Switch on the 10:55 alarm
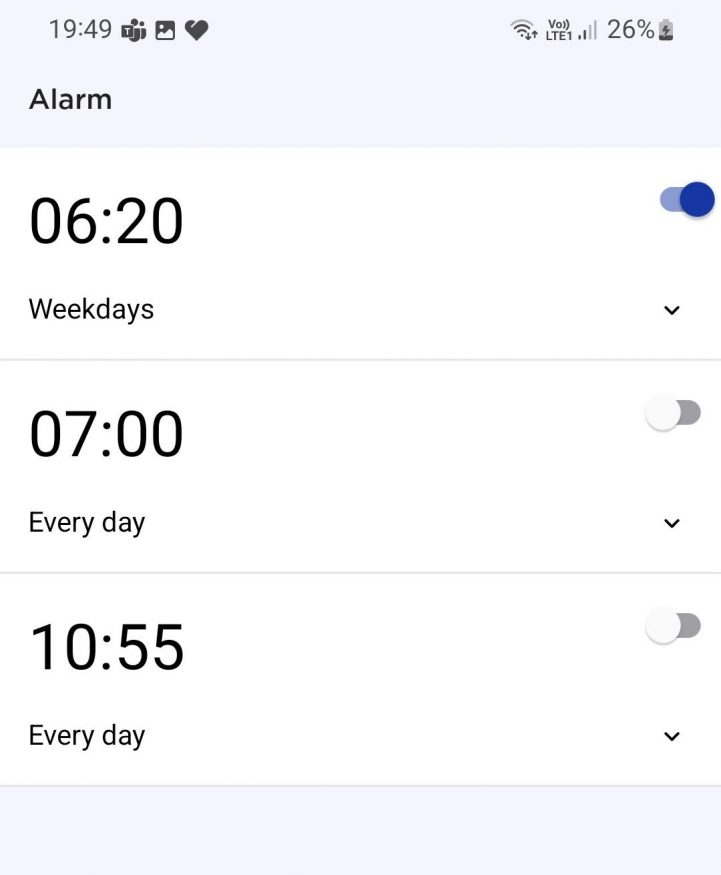The height and width of the screenshot is (875, 721). [673, 627]
